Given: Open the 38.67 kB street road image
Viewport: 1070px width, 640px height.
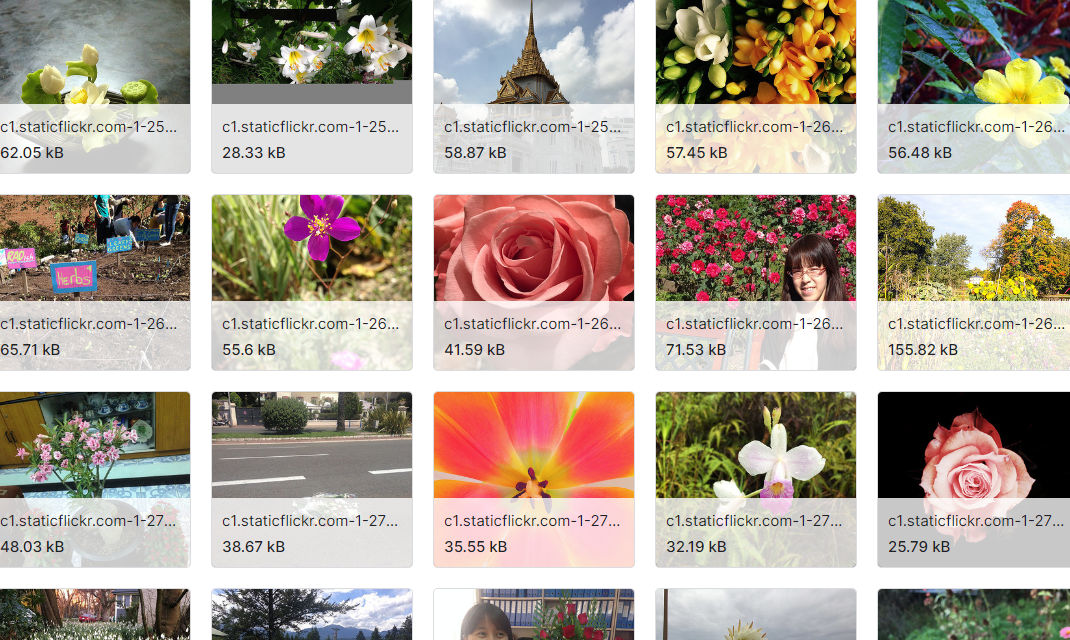Looking at the screenshot, I should coord(311,445).
